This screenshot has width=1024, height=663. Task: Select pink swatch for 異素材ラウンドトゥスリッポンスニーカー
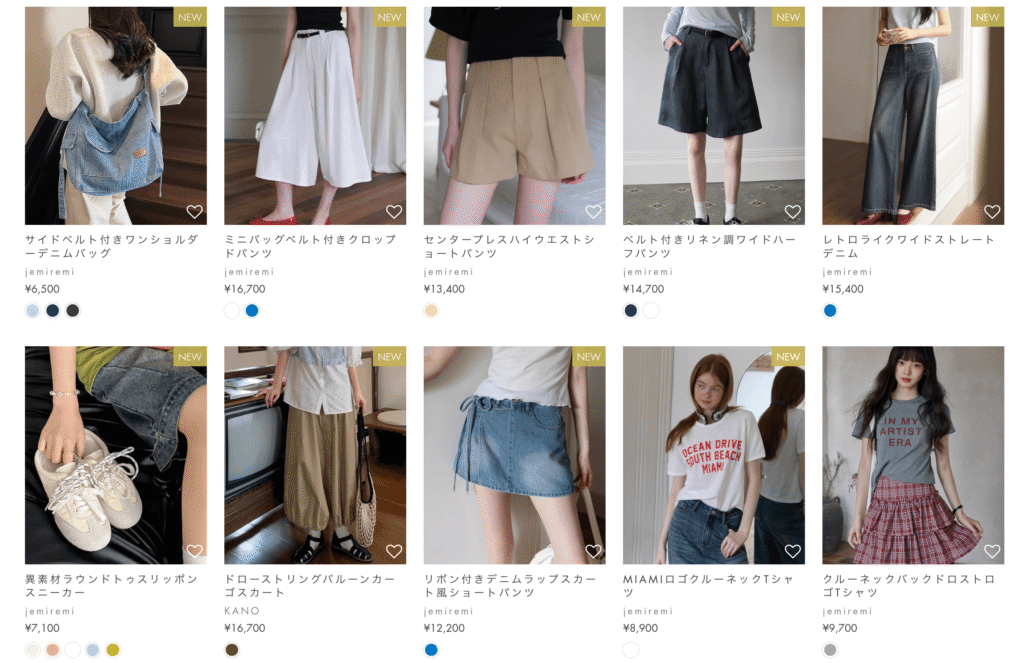pos(53,650)
